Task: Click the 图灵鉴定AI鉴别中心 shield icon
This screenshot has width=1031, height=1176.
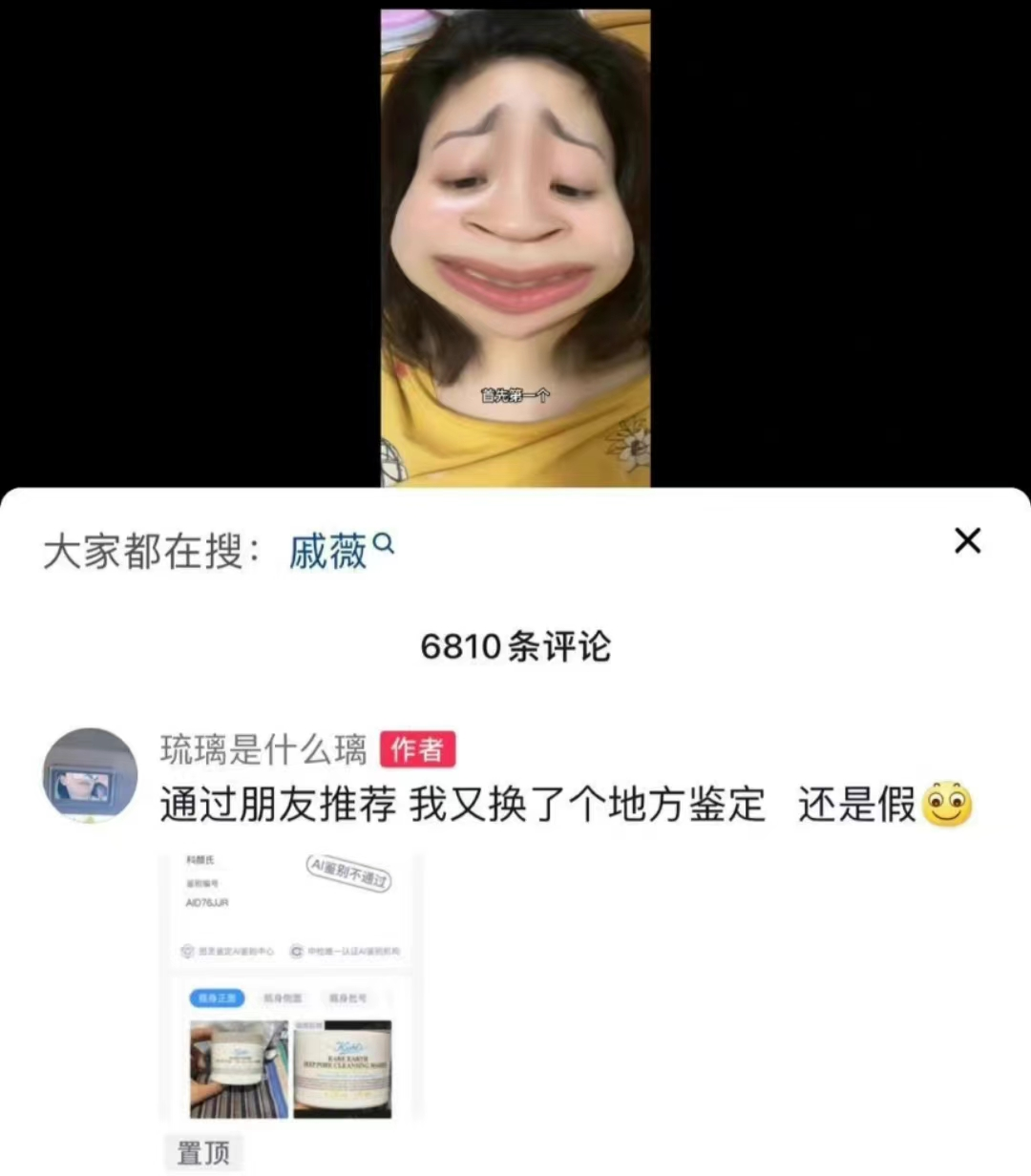Action: (188, 951)
